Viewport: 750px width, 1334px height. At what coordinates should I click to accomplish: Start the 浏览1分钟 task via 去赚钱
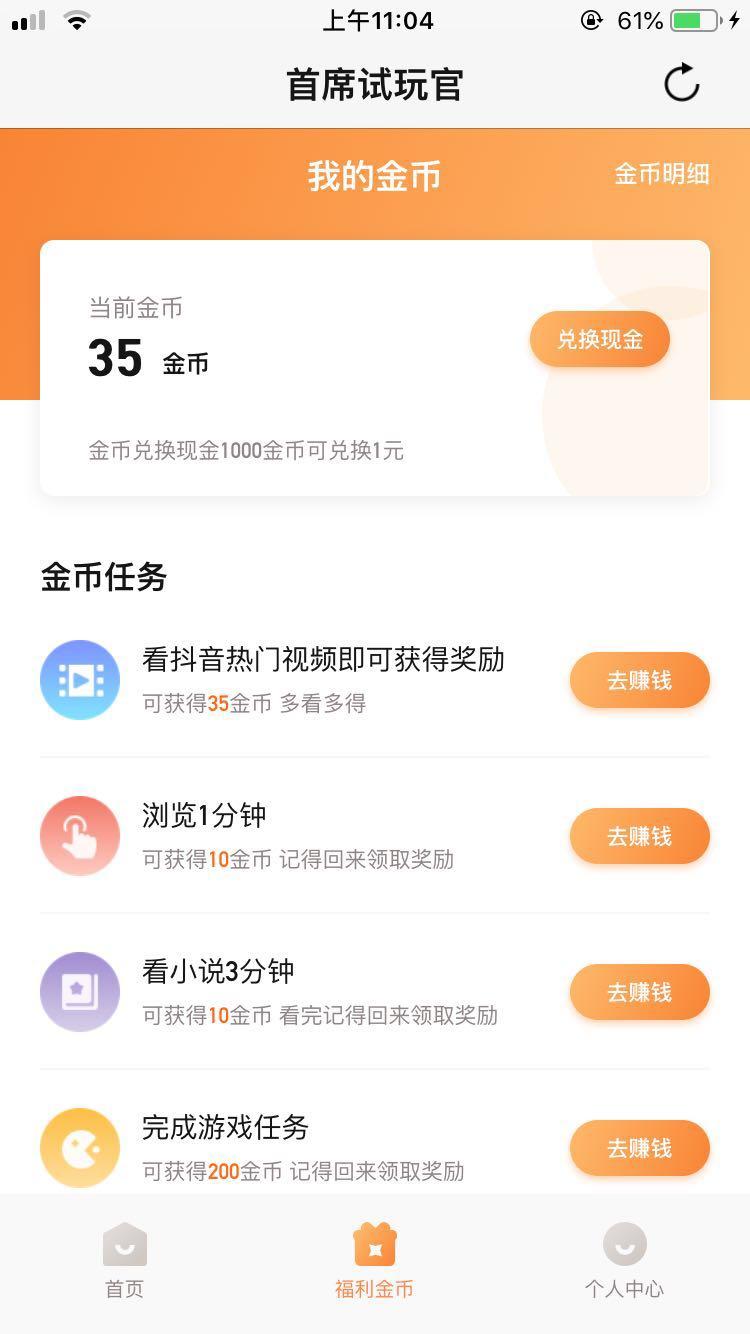[639, 836]
